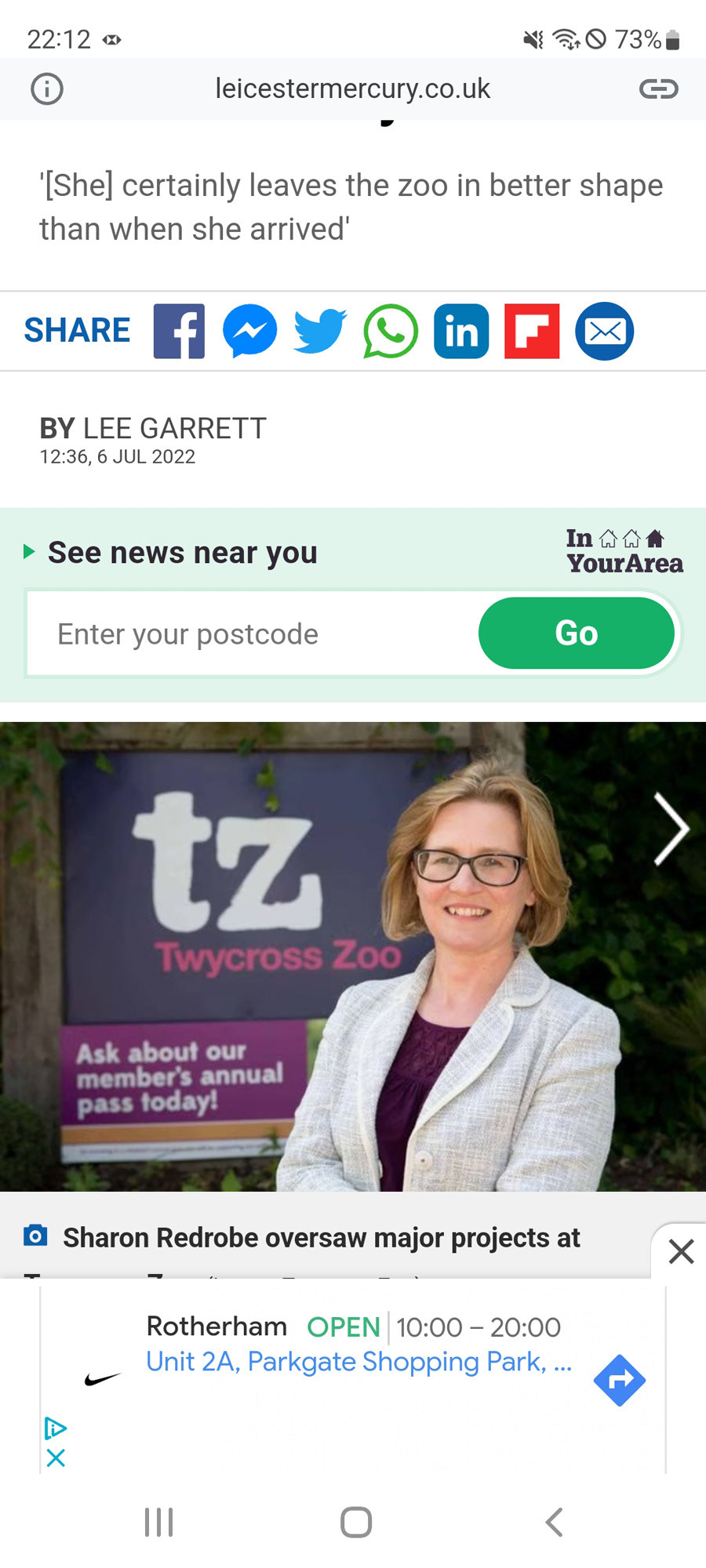Show next photo in gallery
Screen dimensions: 706x1568
tap(671, 829)
